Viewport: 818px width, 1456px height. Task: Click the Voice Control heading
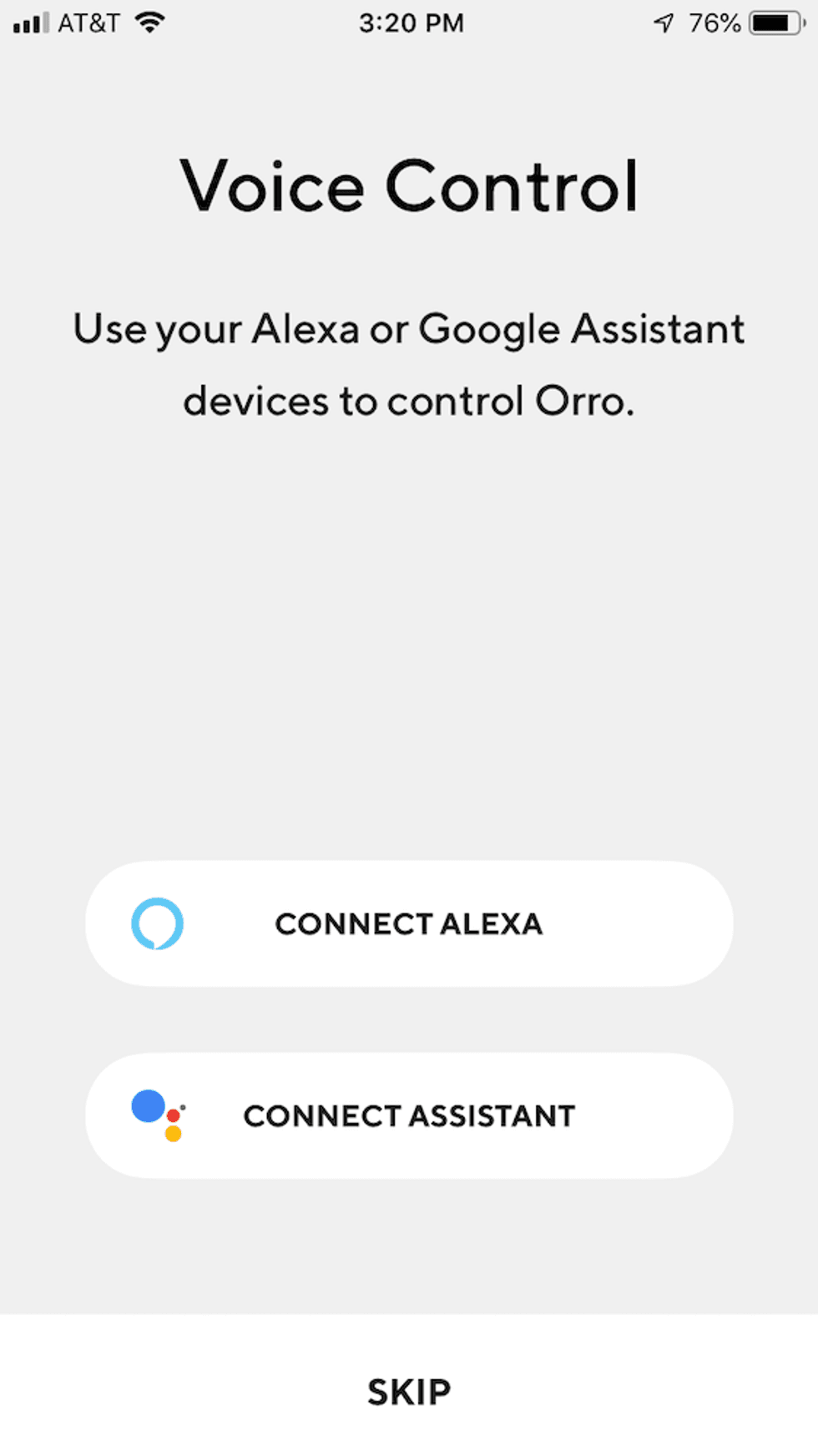409,185
